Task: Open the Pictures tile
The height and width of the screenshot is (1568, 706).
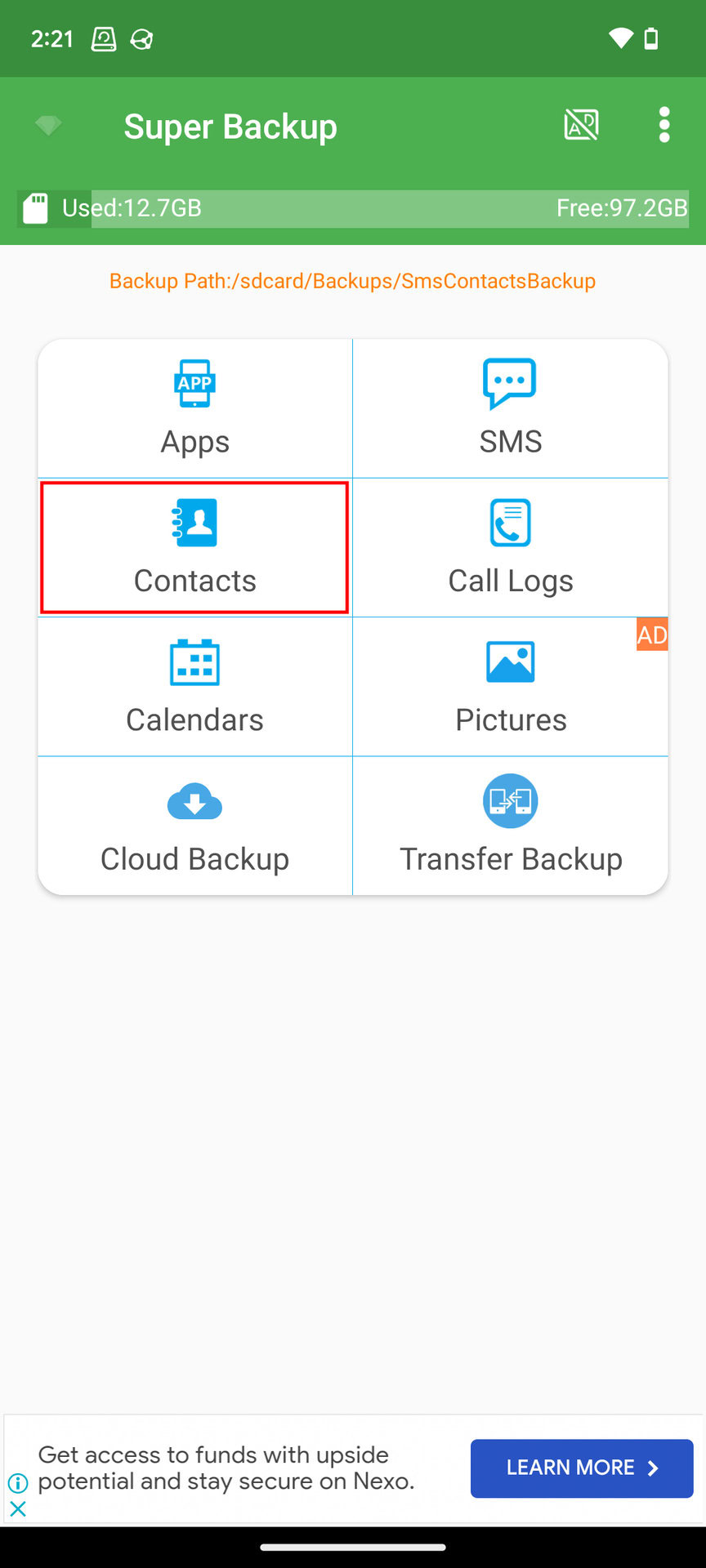Action: 511,687
